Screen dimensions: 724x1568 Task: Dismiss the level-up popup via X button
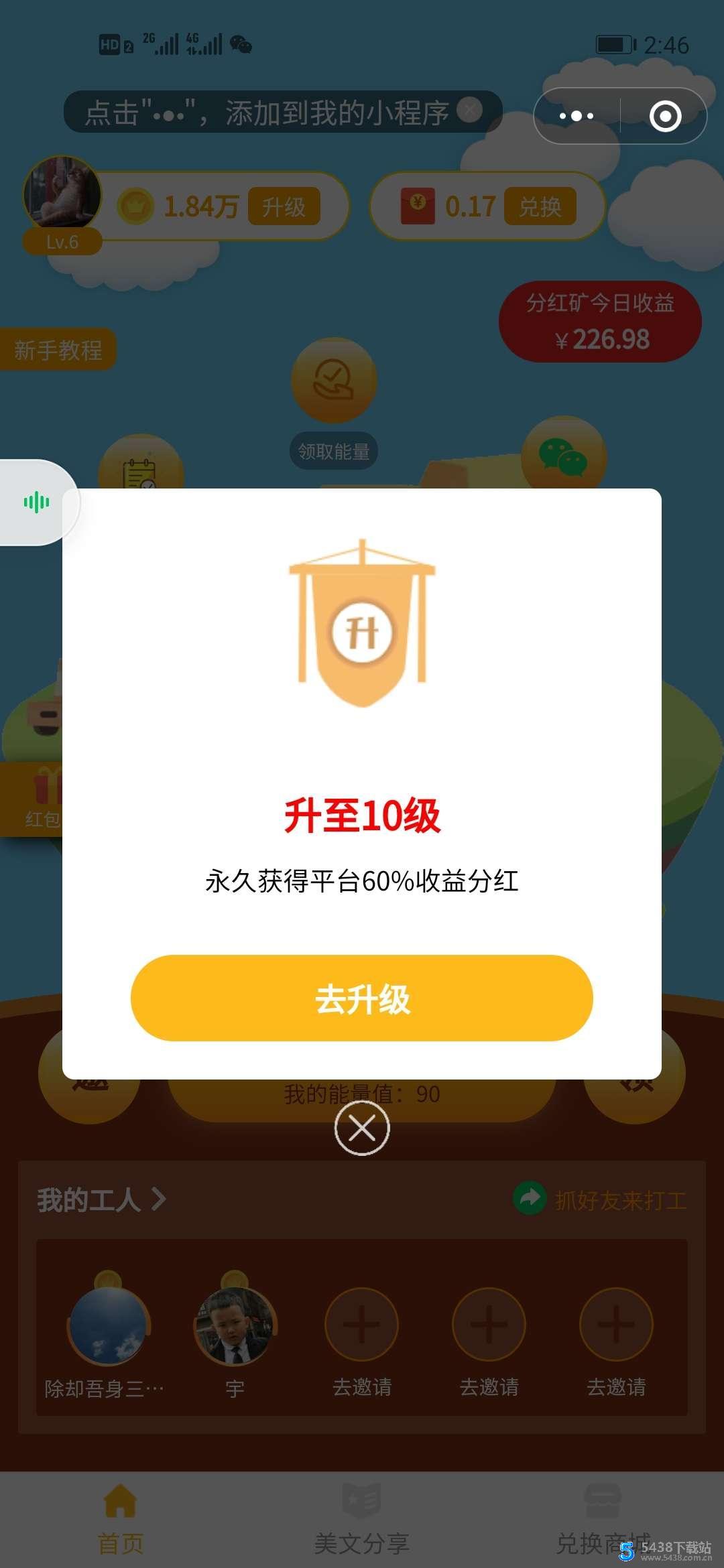(x=362, y=1128)
